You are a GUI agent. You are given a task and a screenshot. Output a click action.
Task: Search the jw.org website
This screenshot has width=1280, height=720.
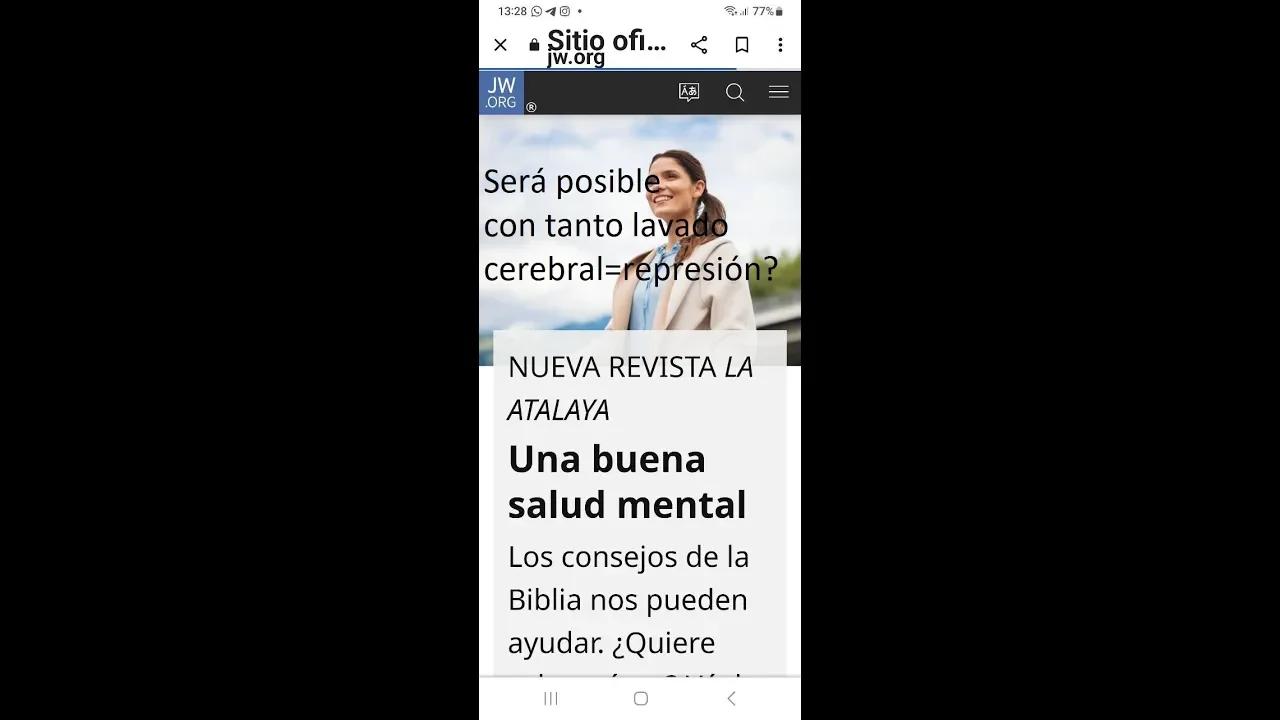(735, 92)
